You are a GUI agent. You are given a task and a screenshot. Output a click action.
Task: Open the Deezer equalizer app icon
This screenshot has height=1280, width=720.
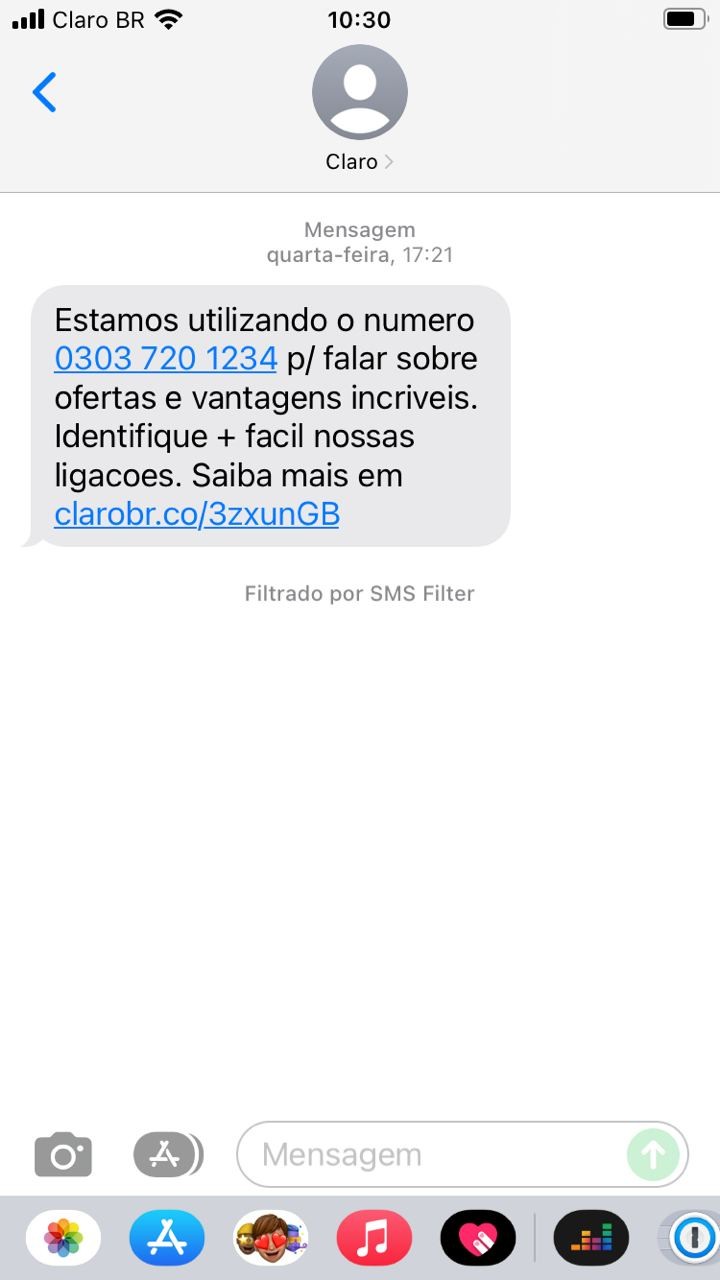591,1238
